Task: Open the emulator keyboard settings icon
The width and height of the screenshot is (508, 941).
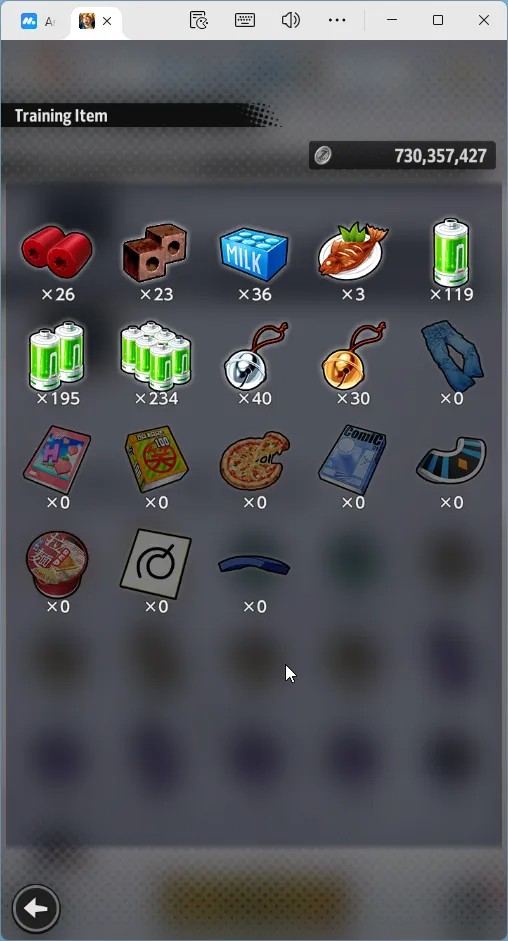Action: (x=244, y=20)
